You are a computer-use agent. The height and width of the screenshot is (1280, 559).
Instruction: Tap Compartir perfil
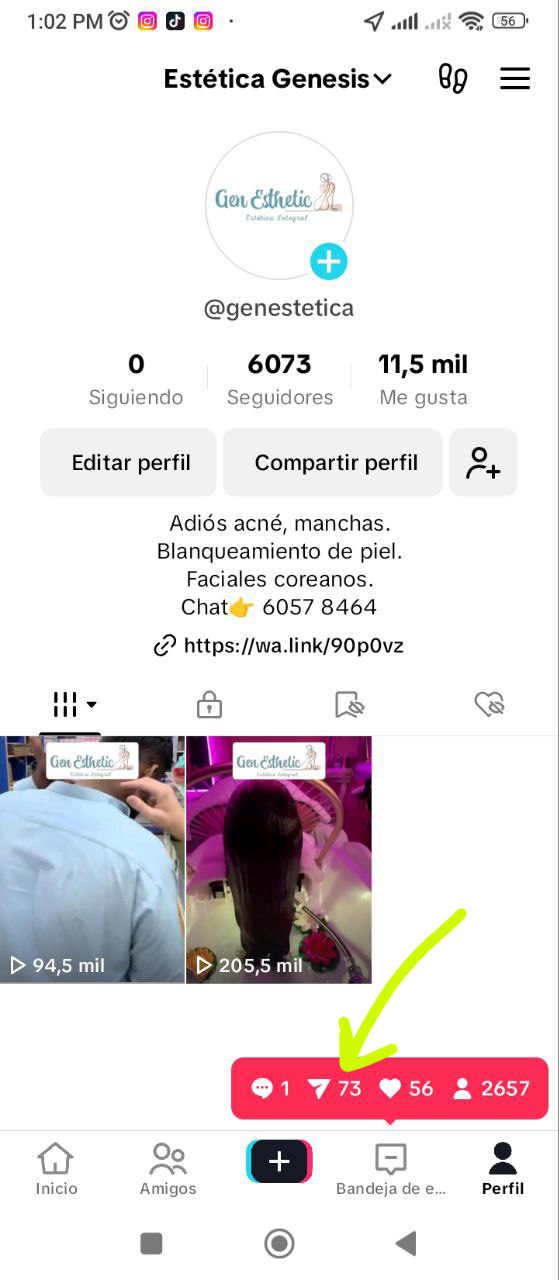pos(333,463)
